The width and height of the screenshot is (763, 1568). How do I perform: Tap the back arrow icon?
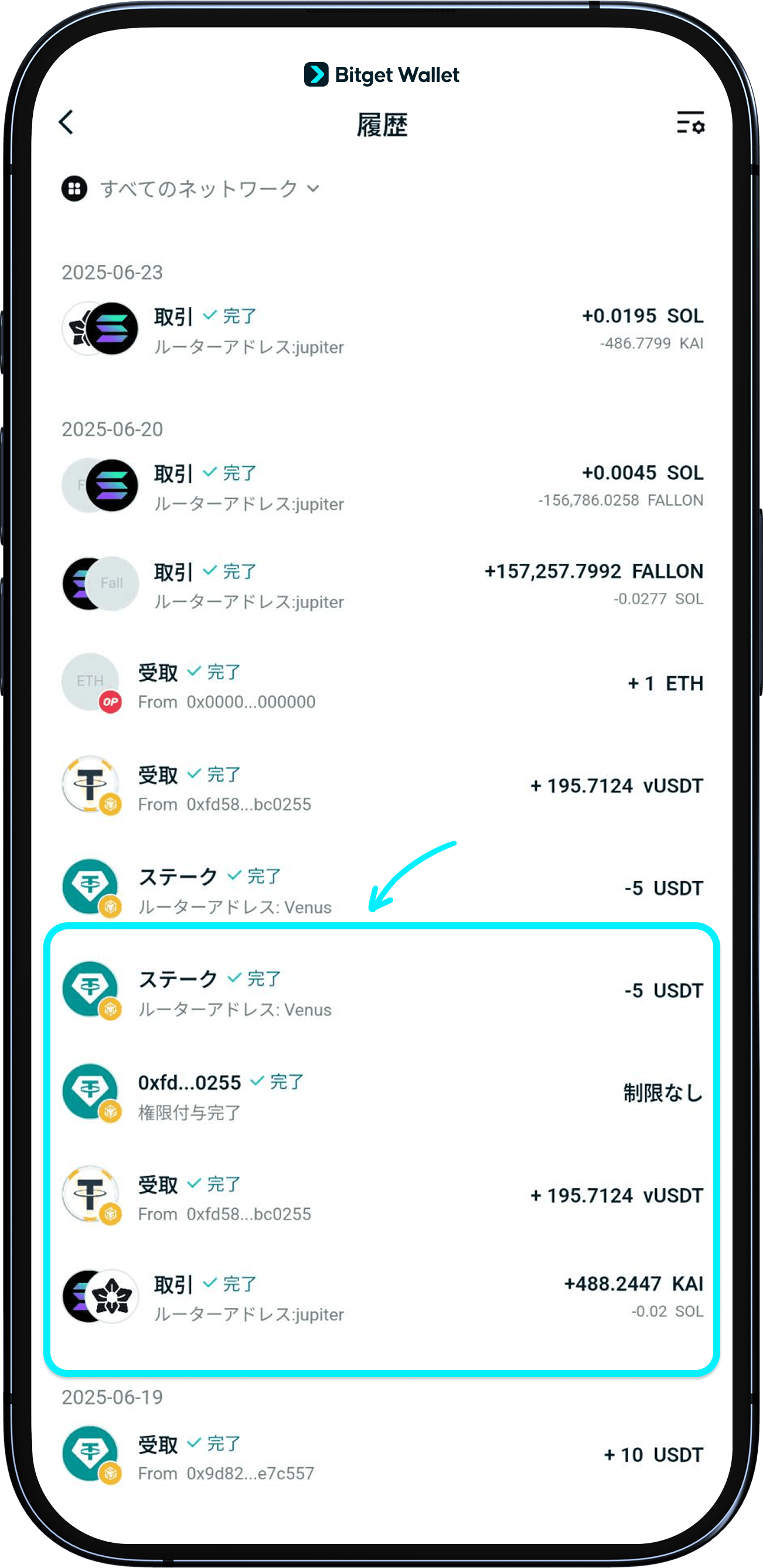point(67,122)
